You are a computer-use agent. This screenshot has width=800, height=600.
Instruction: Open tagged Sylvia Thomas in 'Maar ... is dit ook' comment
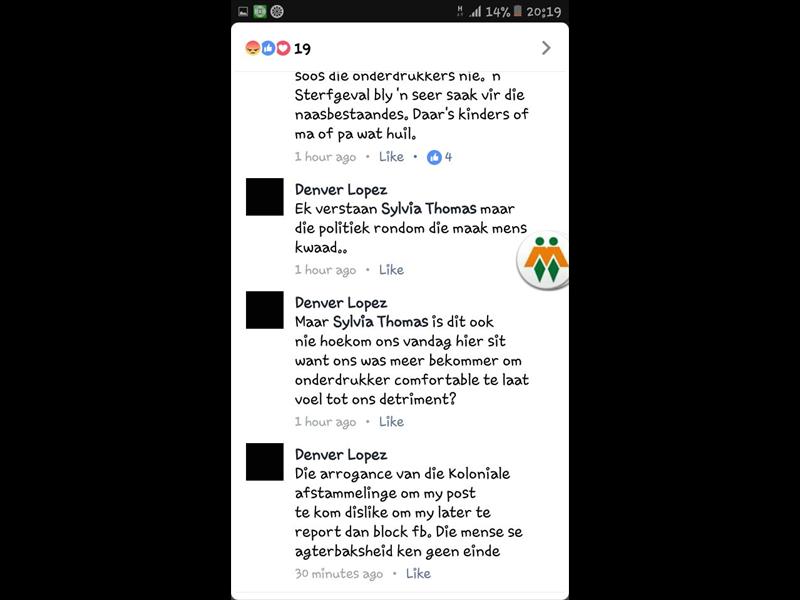click(x=381, y=322)
